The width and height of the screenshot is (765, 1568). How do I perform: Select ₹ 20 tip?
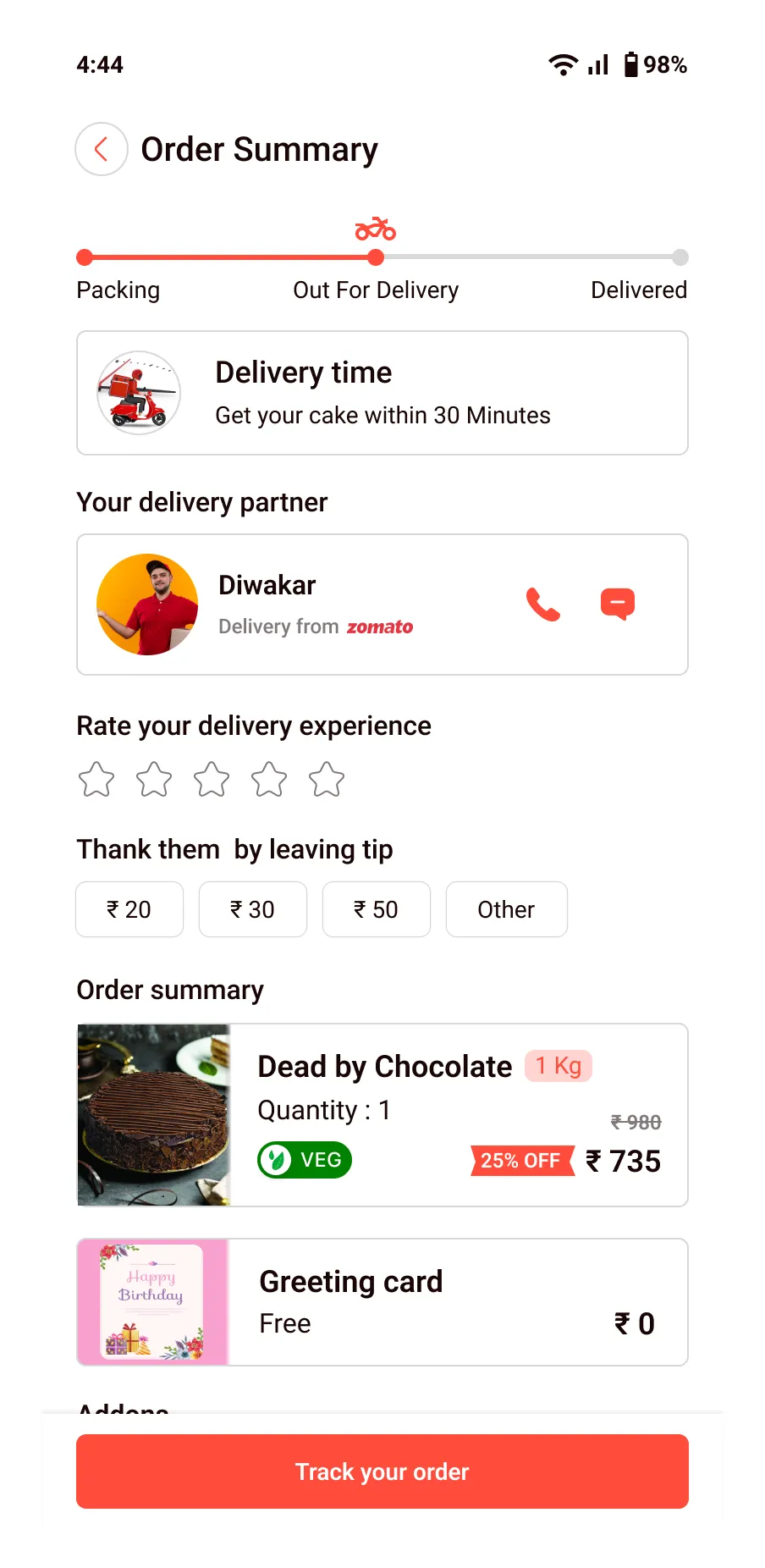[x=129, y=909]
